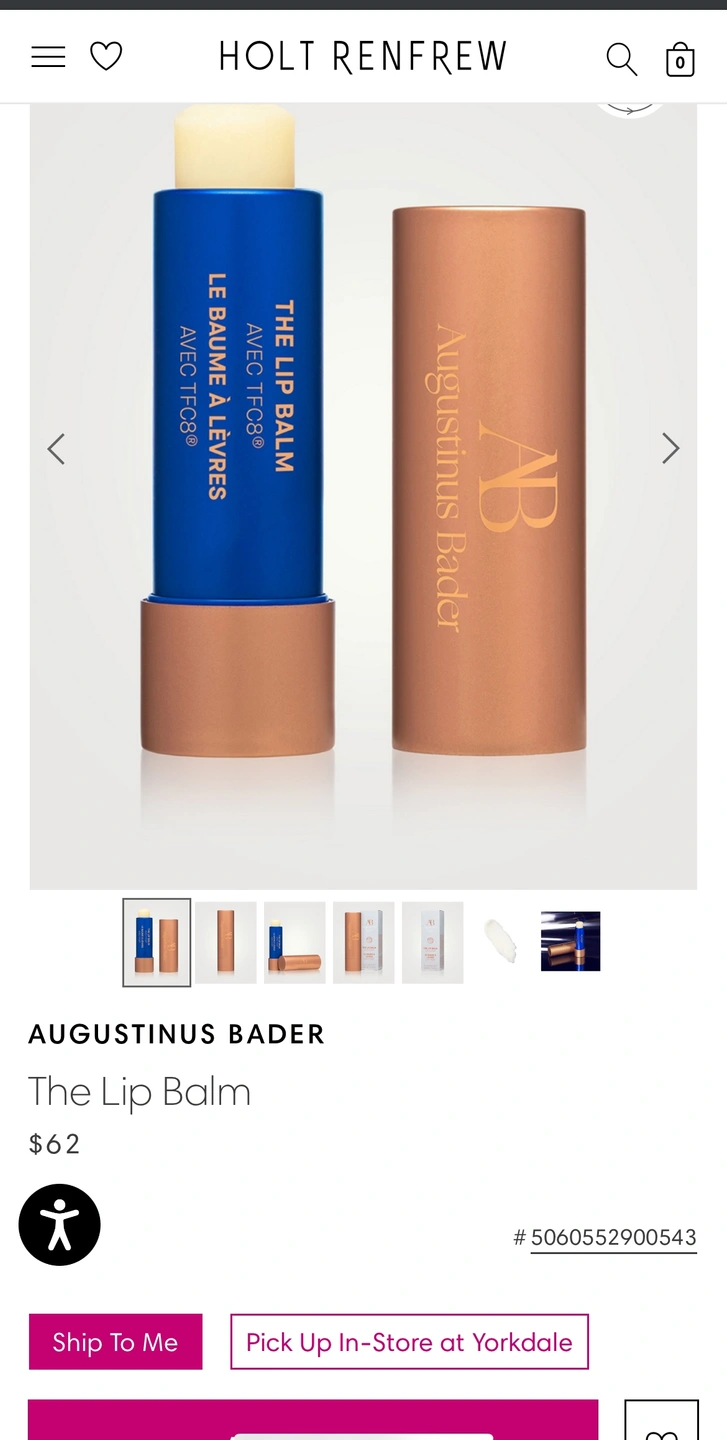Select the white box packaging thumbnail
The image size is (727, 1440).
[x=433, y=942]
